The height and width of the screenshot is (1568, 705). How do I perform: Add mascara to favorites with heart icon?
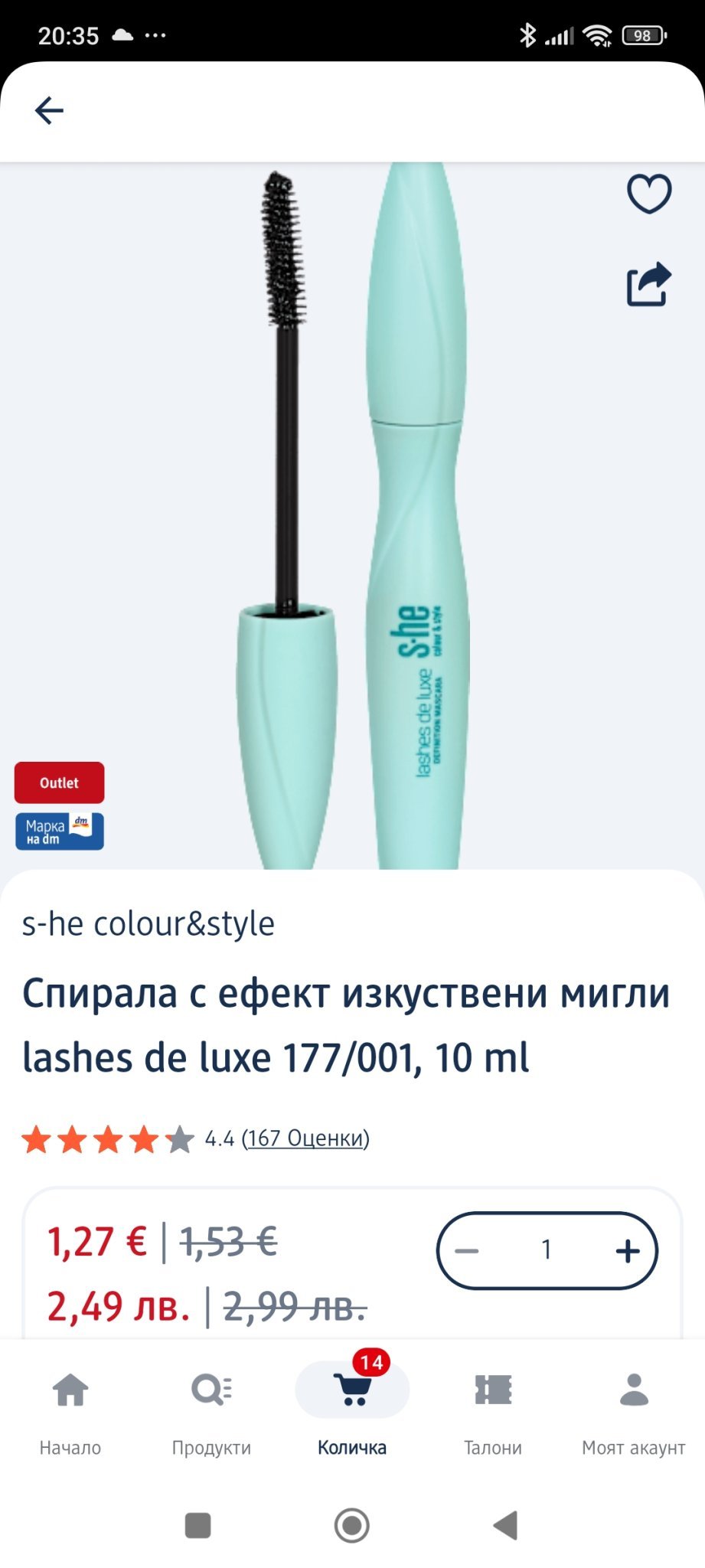649,194
